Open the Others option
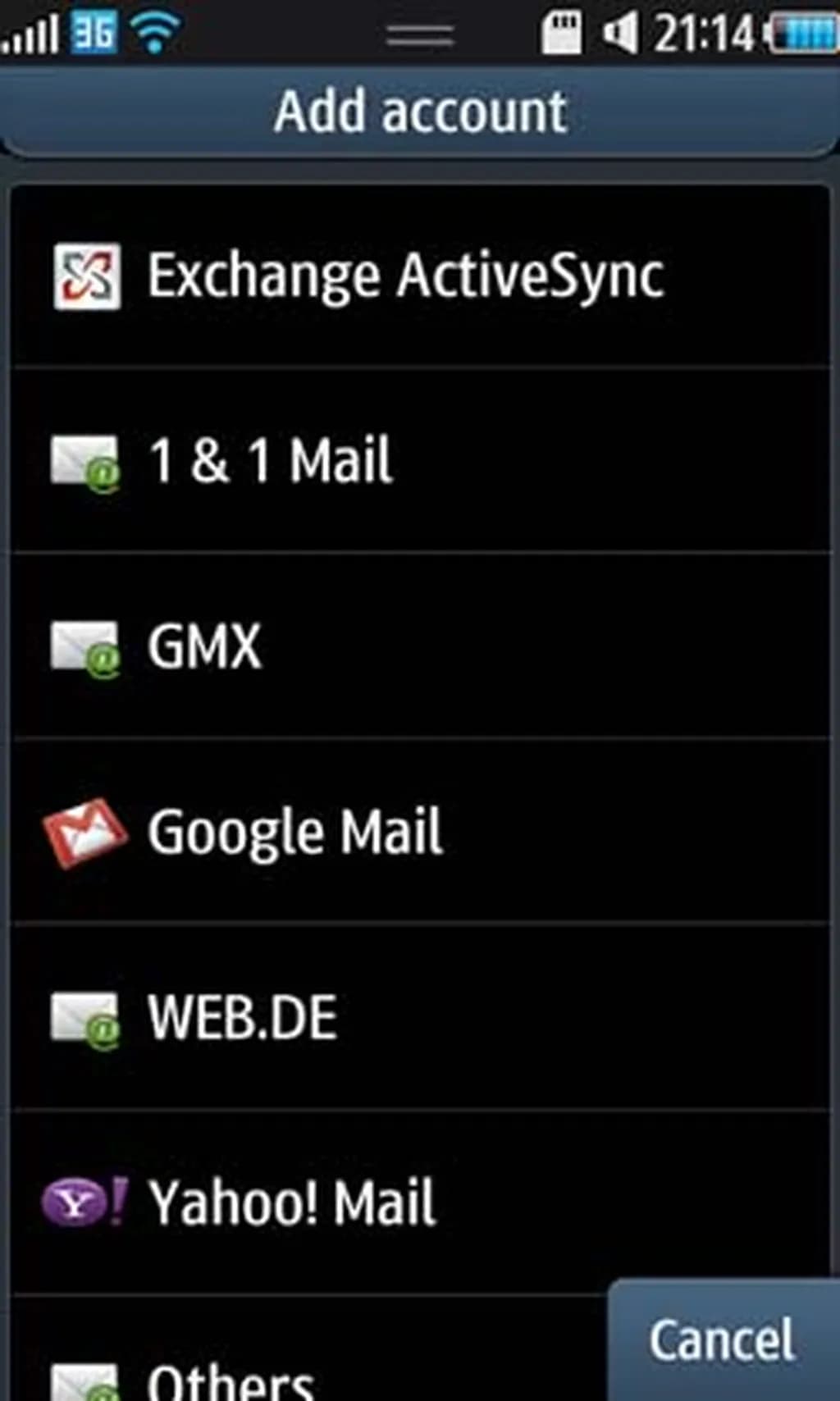 coord(231,1380)
